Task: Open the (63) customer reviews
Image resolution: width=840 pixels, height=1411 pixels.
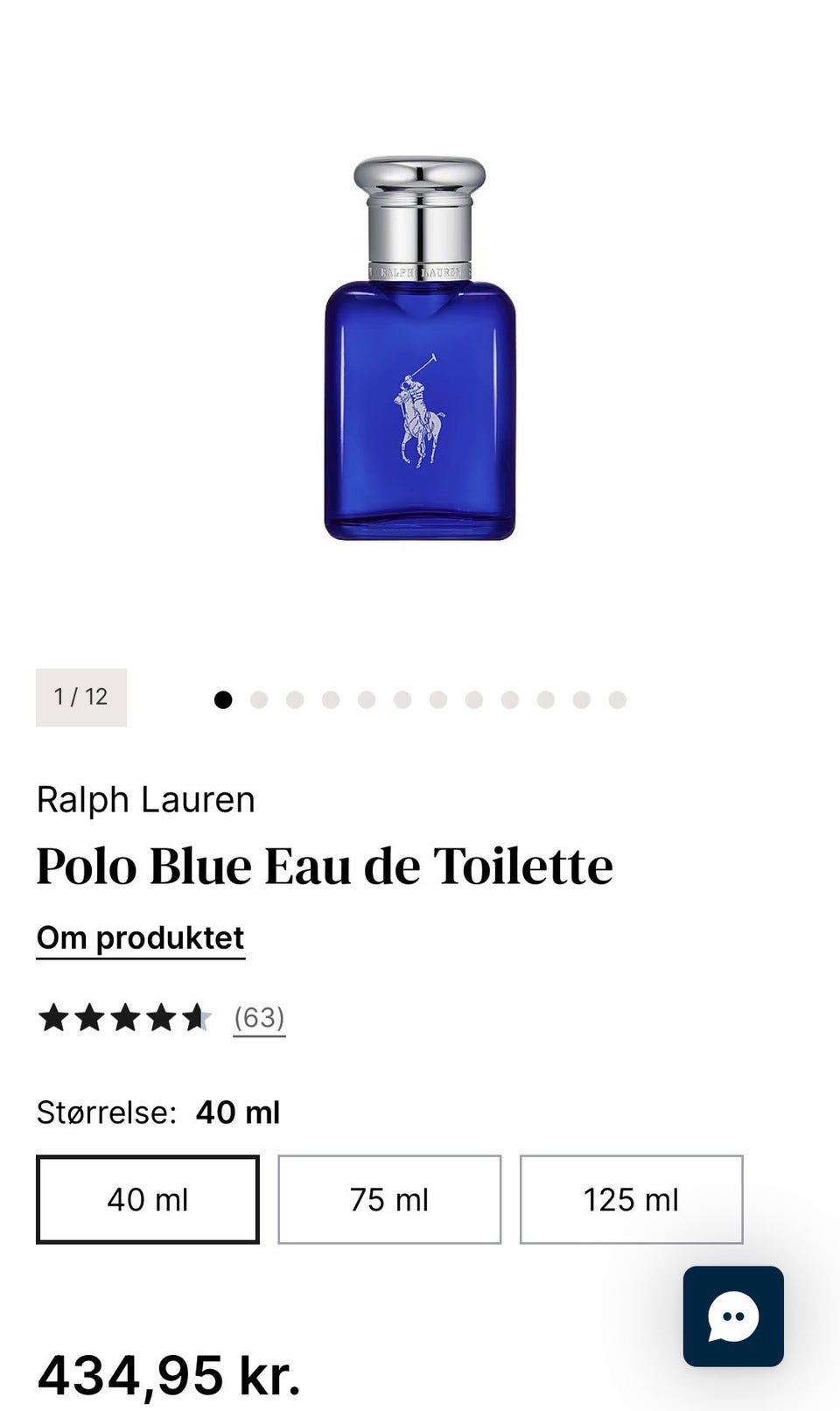Action: pos(258,1017)
